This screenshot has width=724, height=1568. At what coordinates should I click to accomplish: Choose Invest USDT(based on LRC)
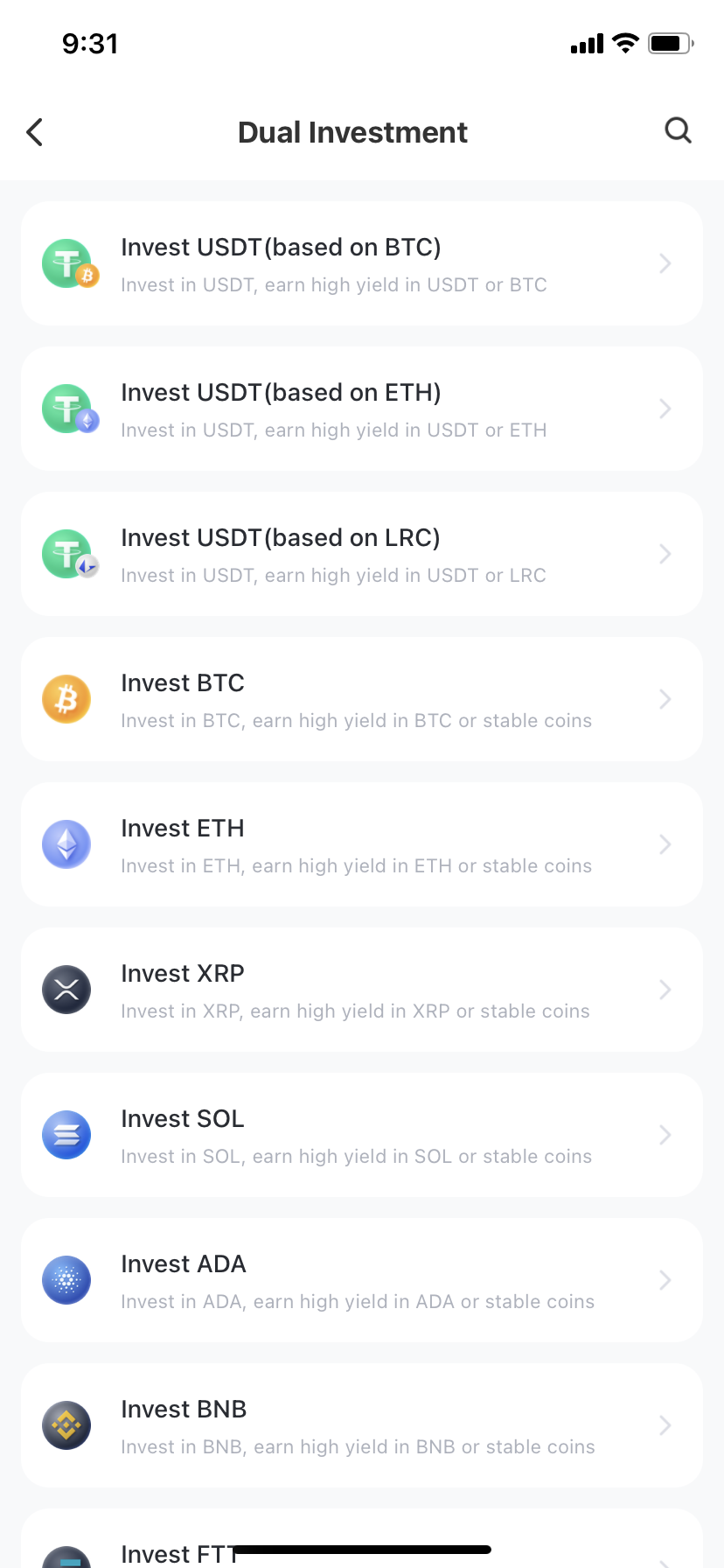(x=362, y=554)
